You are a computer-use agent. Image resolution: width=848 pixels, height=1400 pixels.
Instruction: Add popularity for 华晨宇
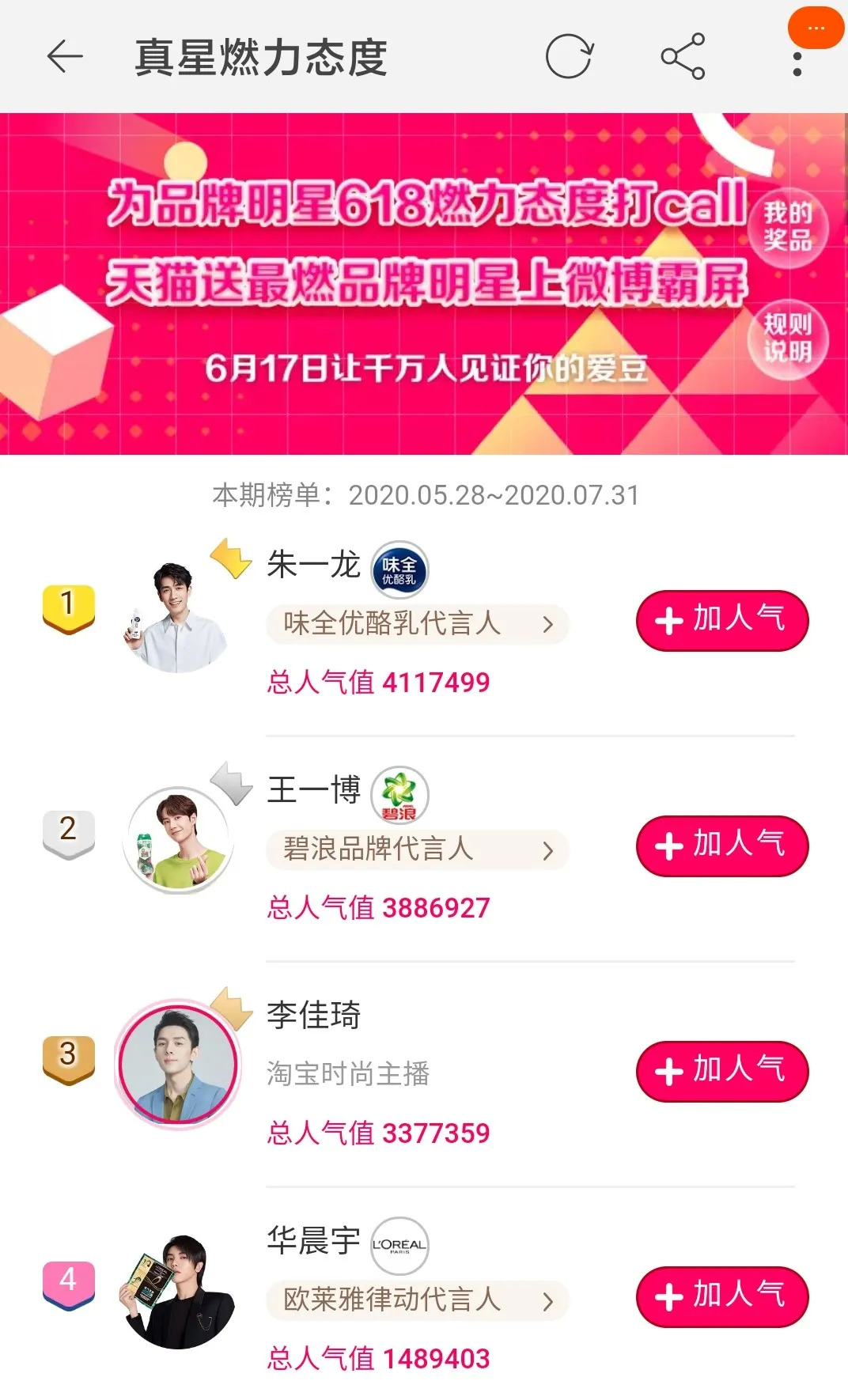(721, 1297)
